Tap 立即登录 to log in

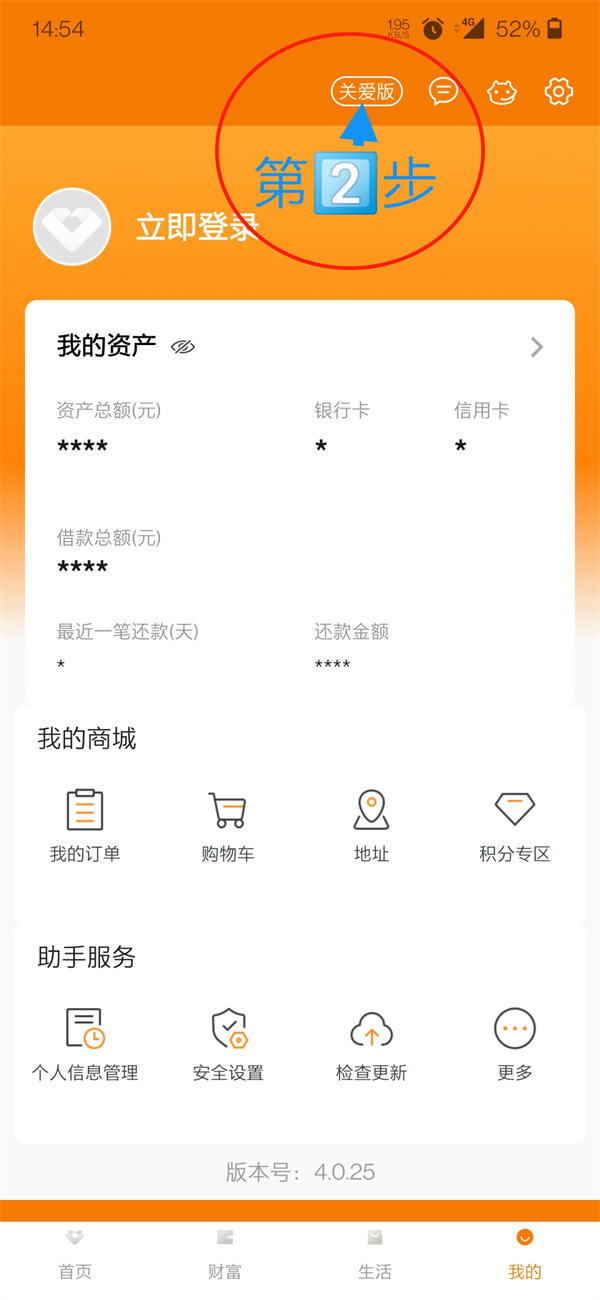[x=198, y=227]
